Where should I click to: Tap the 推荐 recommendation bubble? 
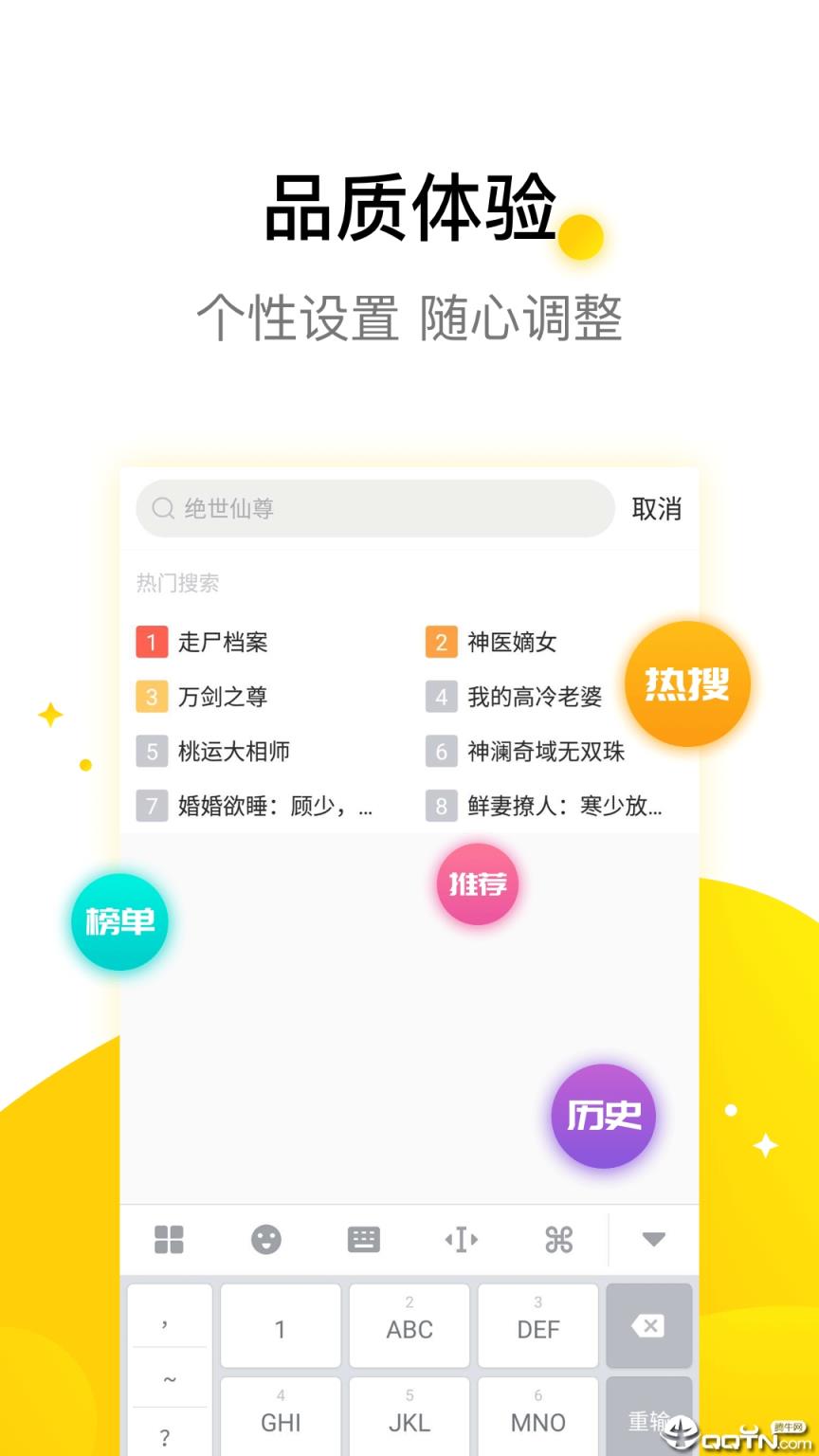477,883
